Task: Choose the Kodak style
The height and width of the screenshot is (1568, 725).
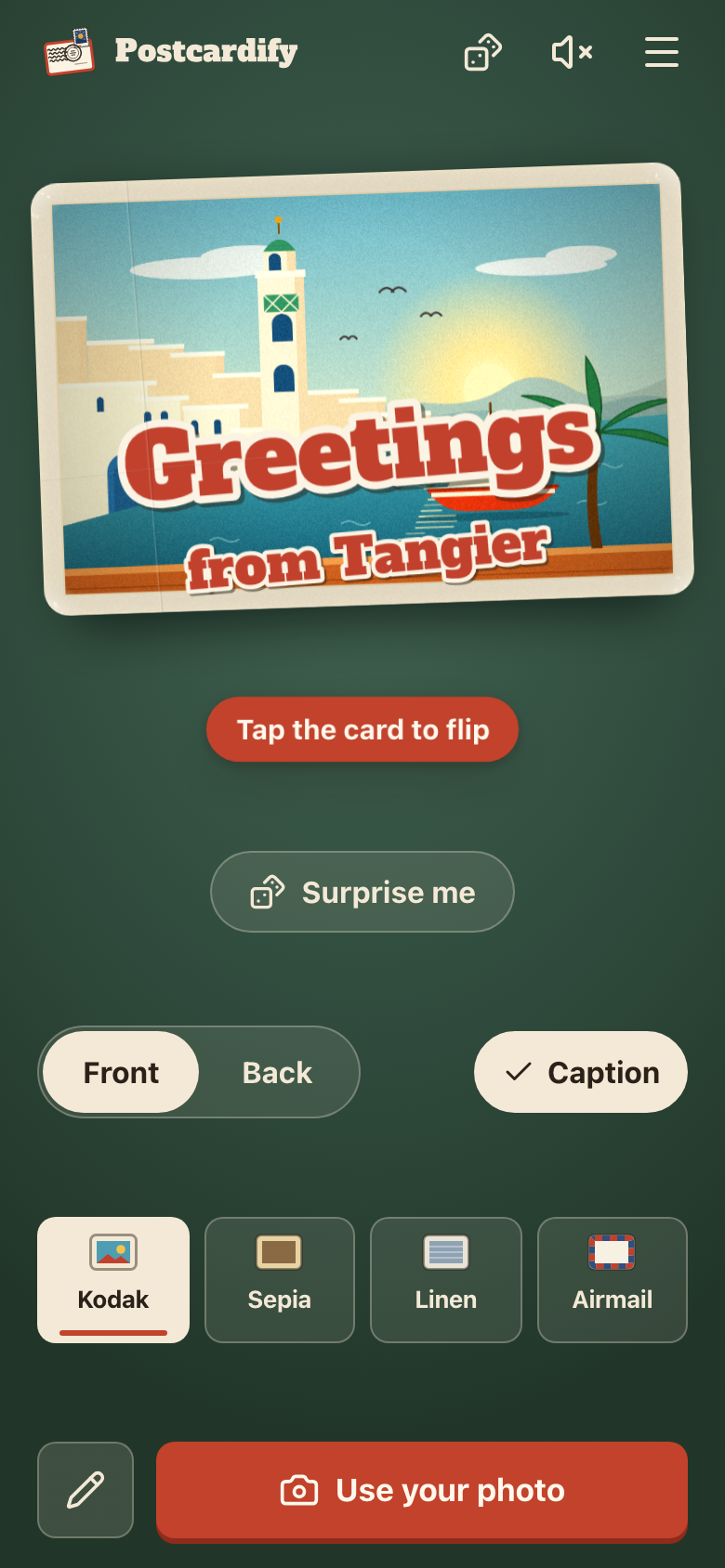Action: click(x=113, y=1280)
